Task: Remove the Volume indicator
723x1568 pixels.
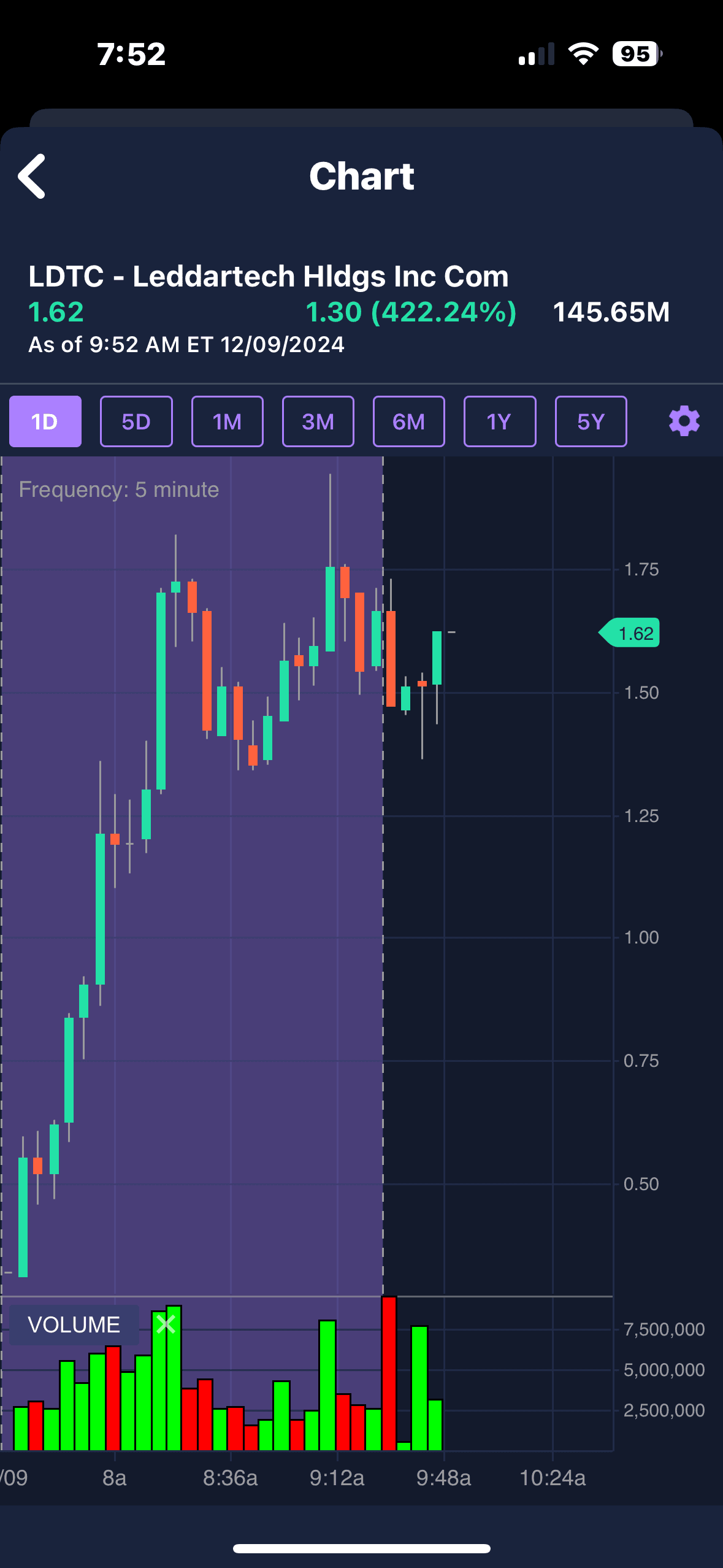Action: click(x=166, y=1324)
